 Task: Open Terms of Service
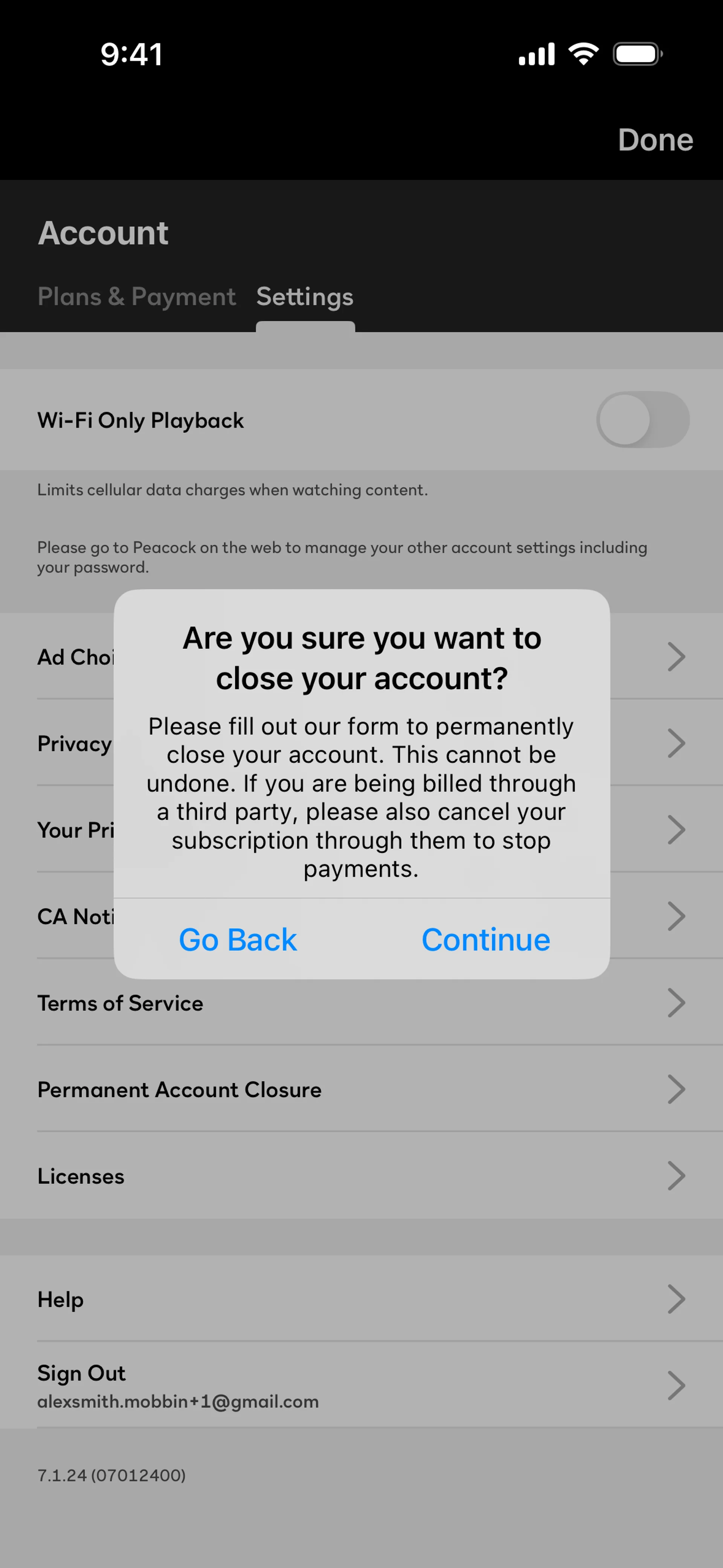click(x=361, y=1003)
